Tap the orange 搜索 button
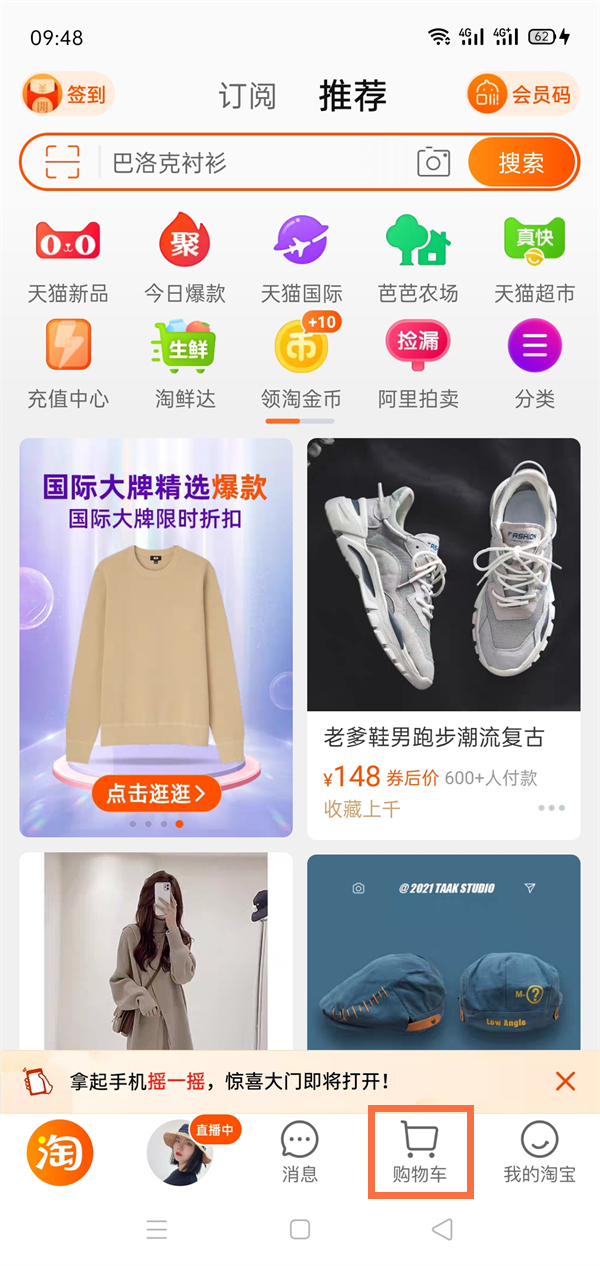This screenshot has width=600, height=1266. pos(521,162)
